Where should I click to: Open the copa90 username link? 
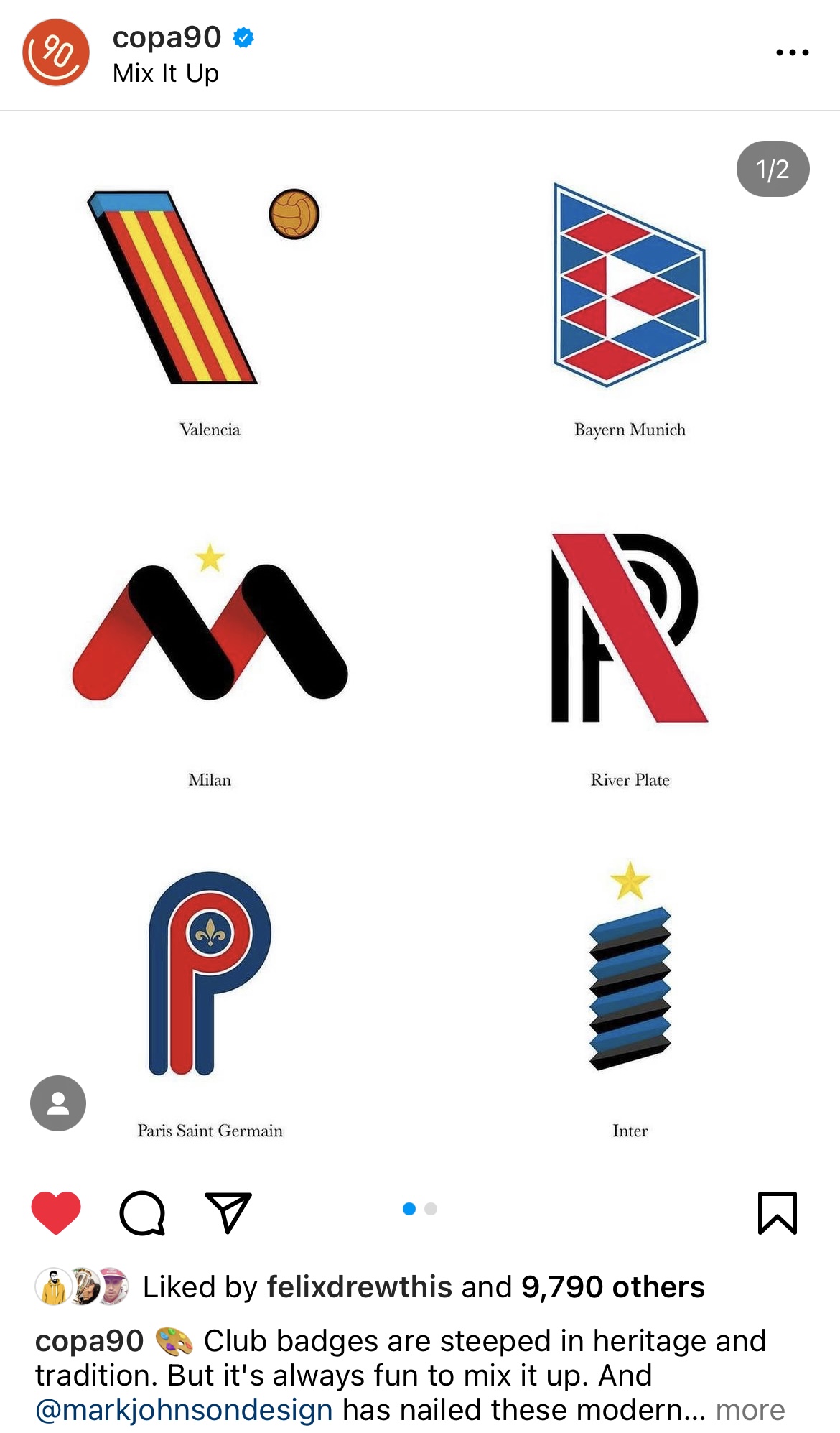(x=167, y=37)
